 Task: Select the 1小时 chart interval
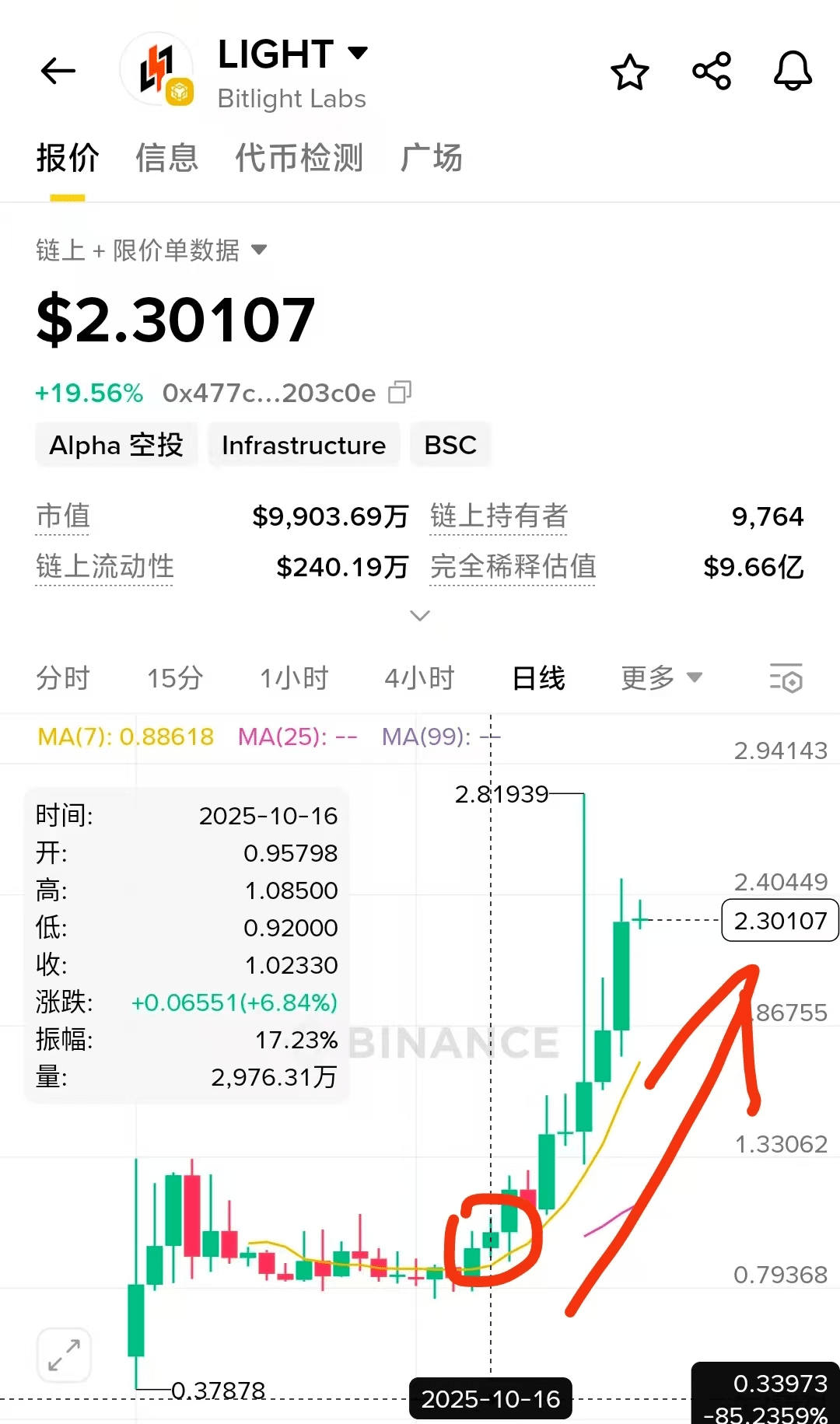tap(294, 678)
